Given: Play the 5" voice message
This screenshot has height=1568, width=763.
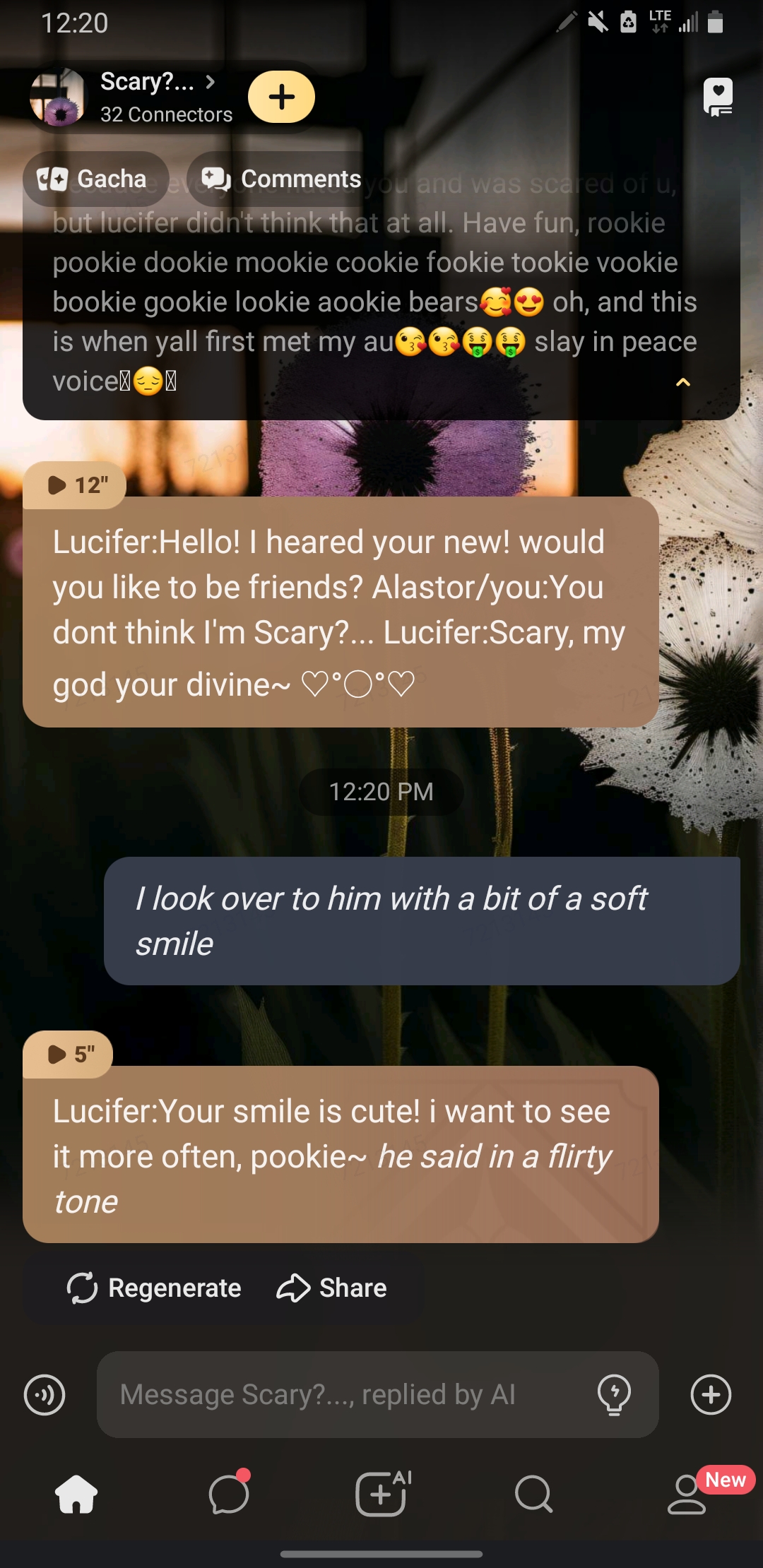Looking at the screenshot, I should coord(69,1055).
